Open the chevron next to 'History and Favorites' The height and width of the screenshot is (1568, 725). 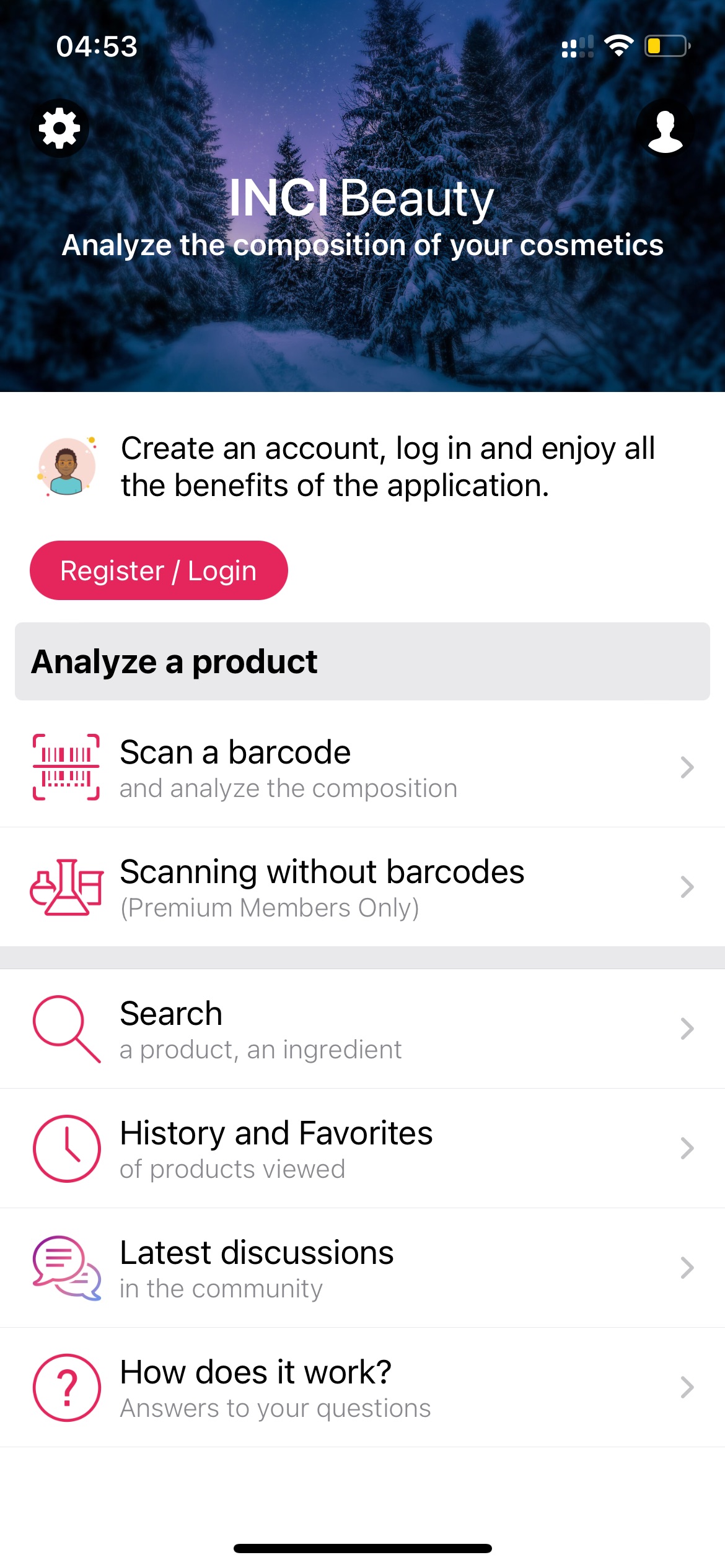coord(688,1149)
